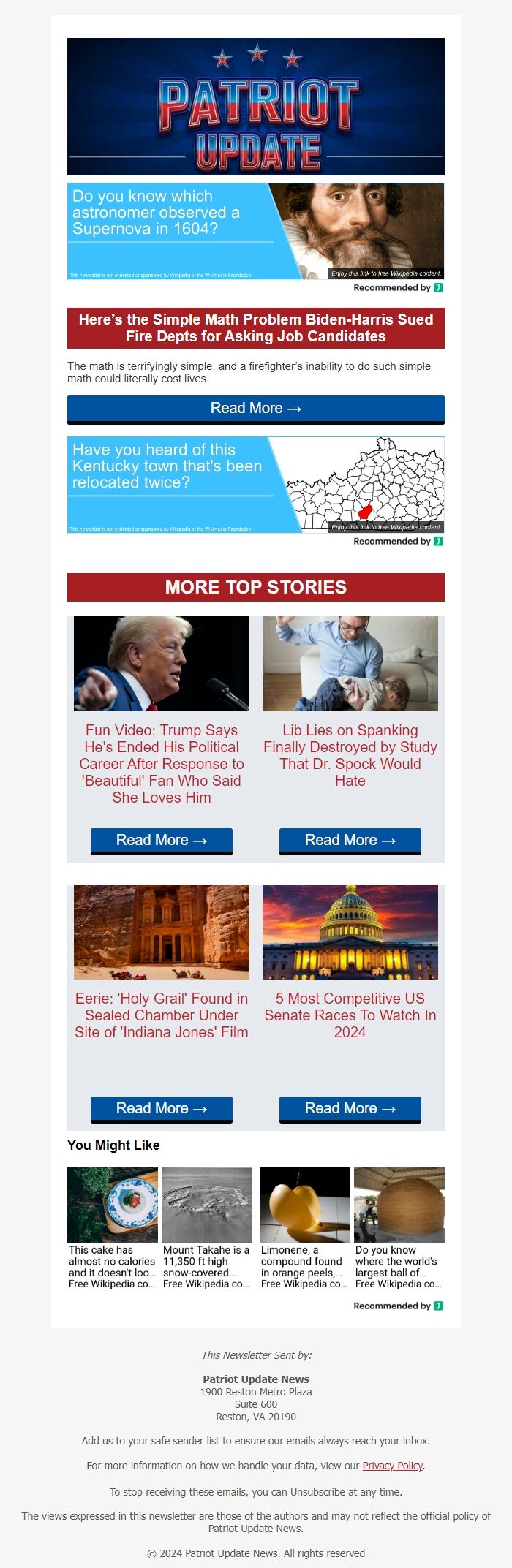Open the Kentucky town relocated twice banner
This screenshot has height=1568, width=512.
pyautogui.click(x=255, y=484)
